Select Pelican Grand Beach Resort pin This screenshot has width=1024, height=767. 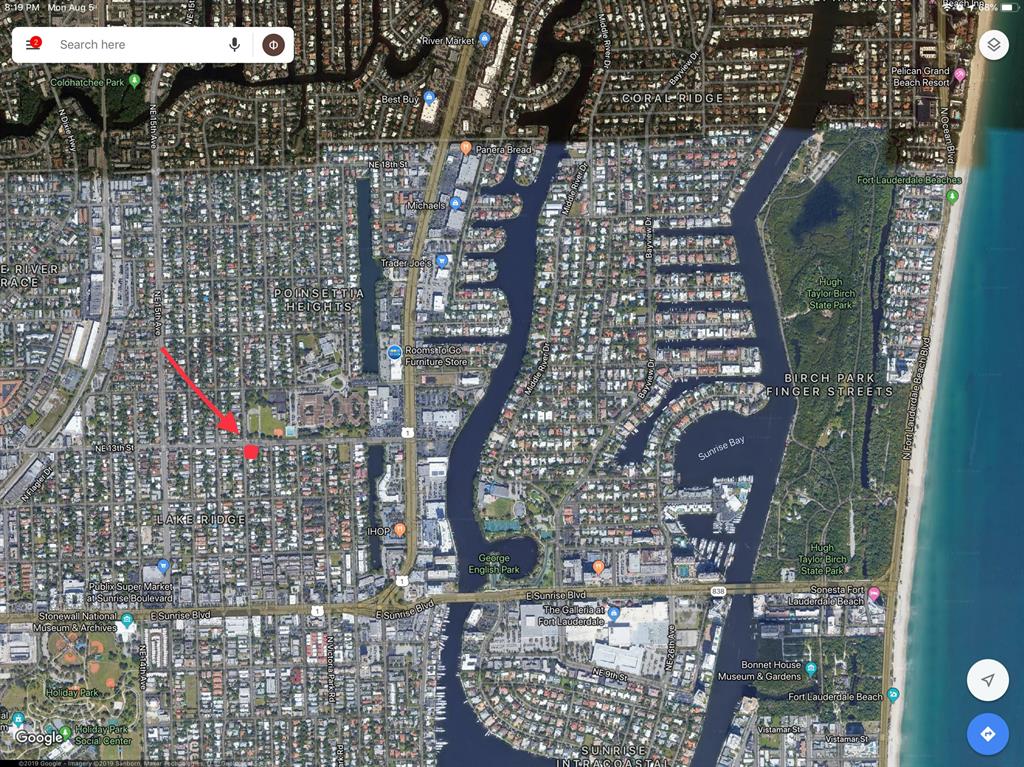coord(959,74)
